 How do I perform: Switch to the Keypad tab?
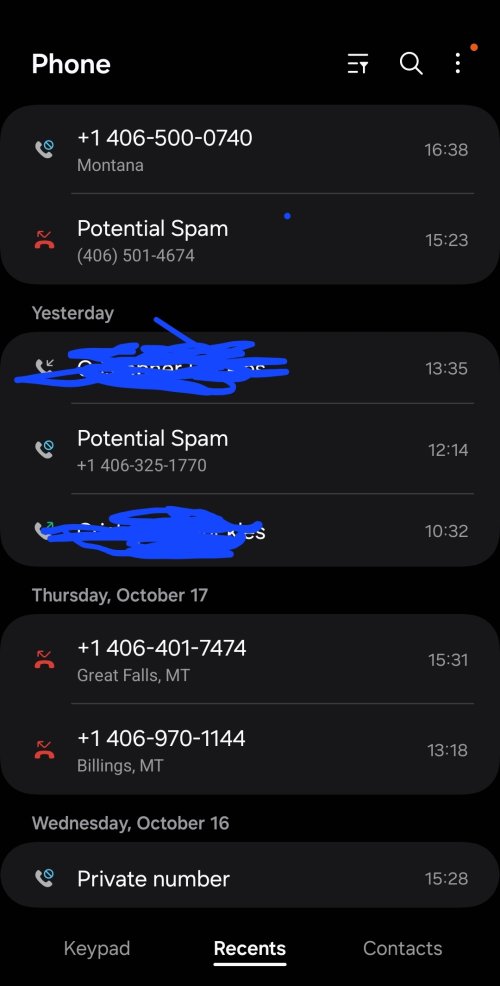click(x=97, y=948)
